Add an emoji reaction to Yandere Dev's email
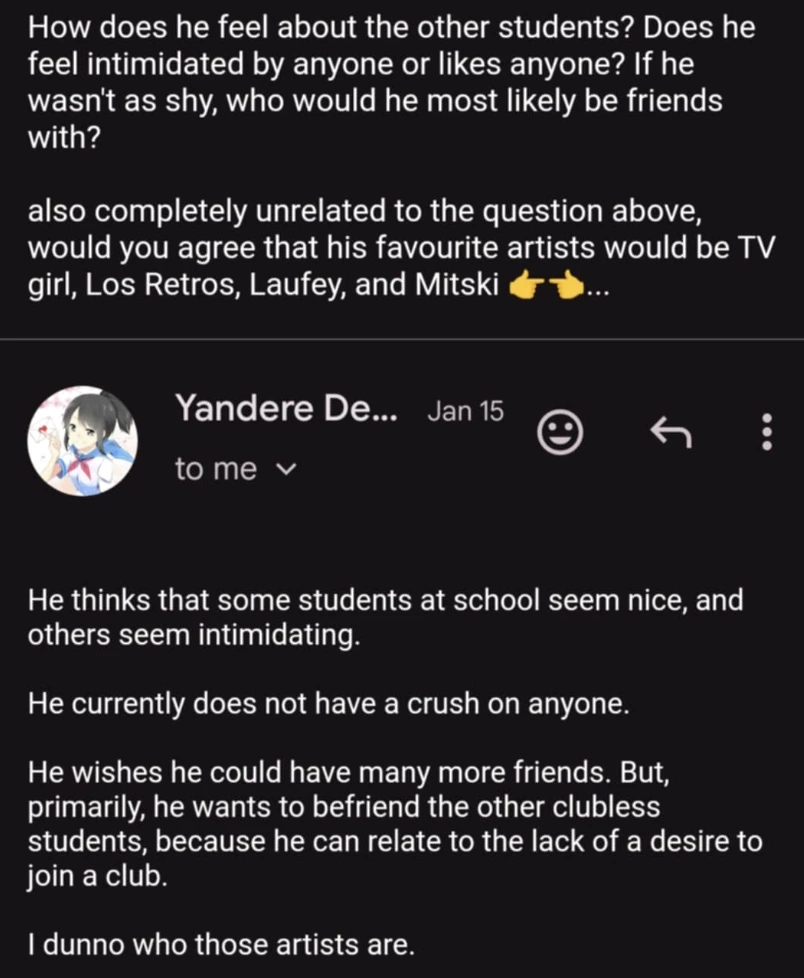804x978 pixels. pos(560,432)
